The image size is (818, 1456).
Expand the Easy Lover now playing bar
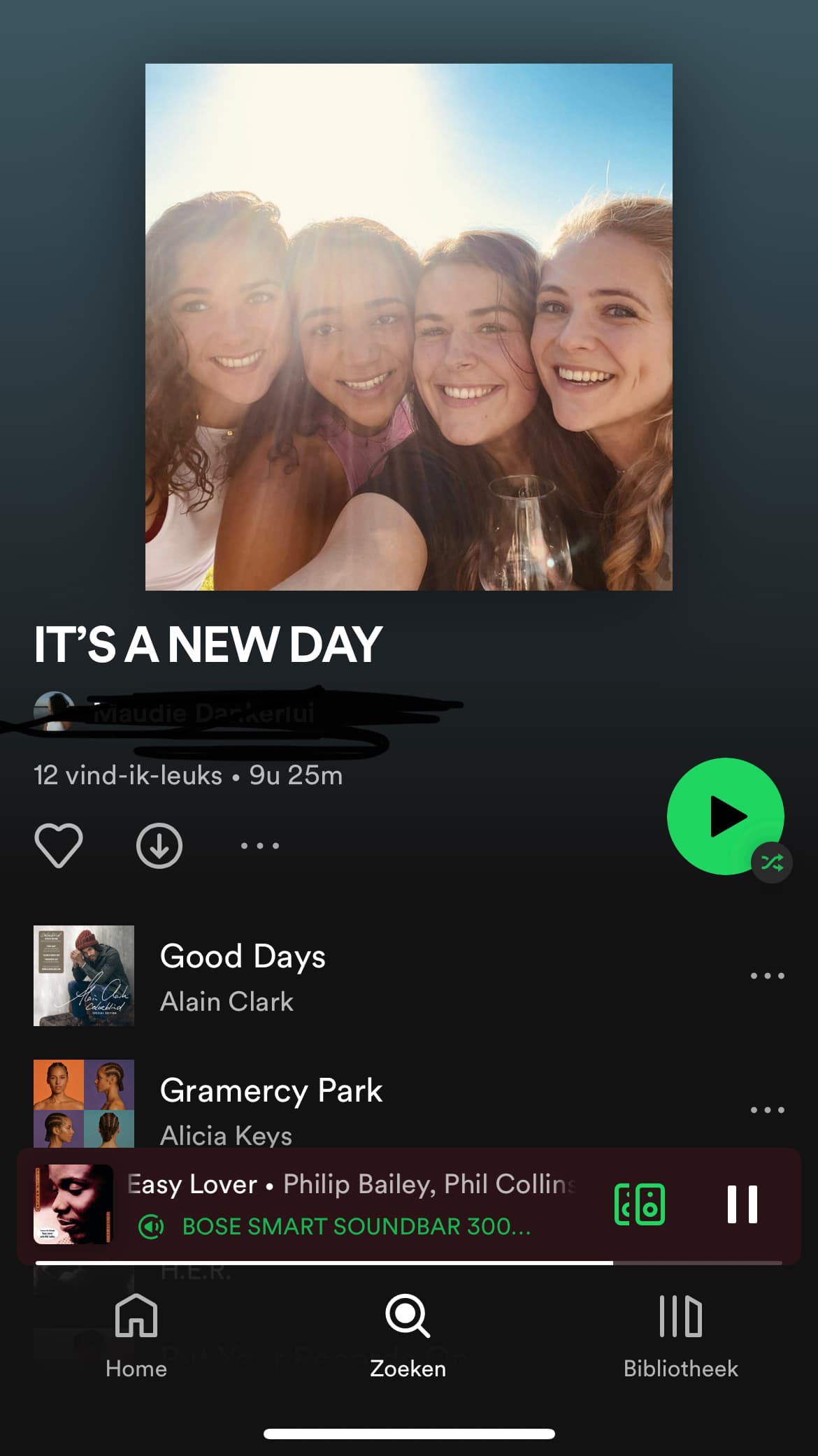tap(350, 1204)
